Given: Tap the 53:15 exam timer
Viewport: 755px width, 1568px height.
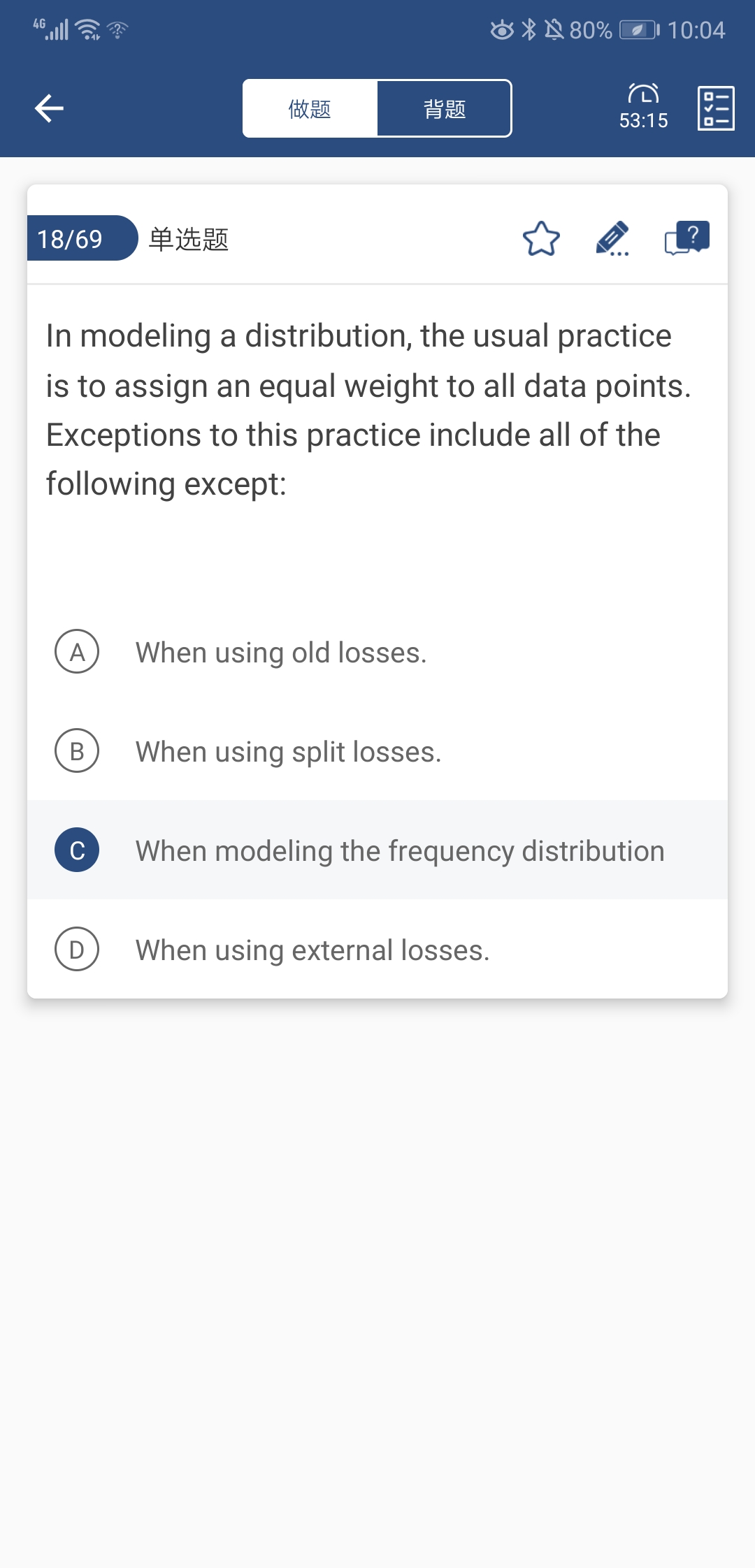Looking at the screenshot, I should tap(643, 107).
